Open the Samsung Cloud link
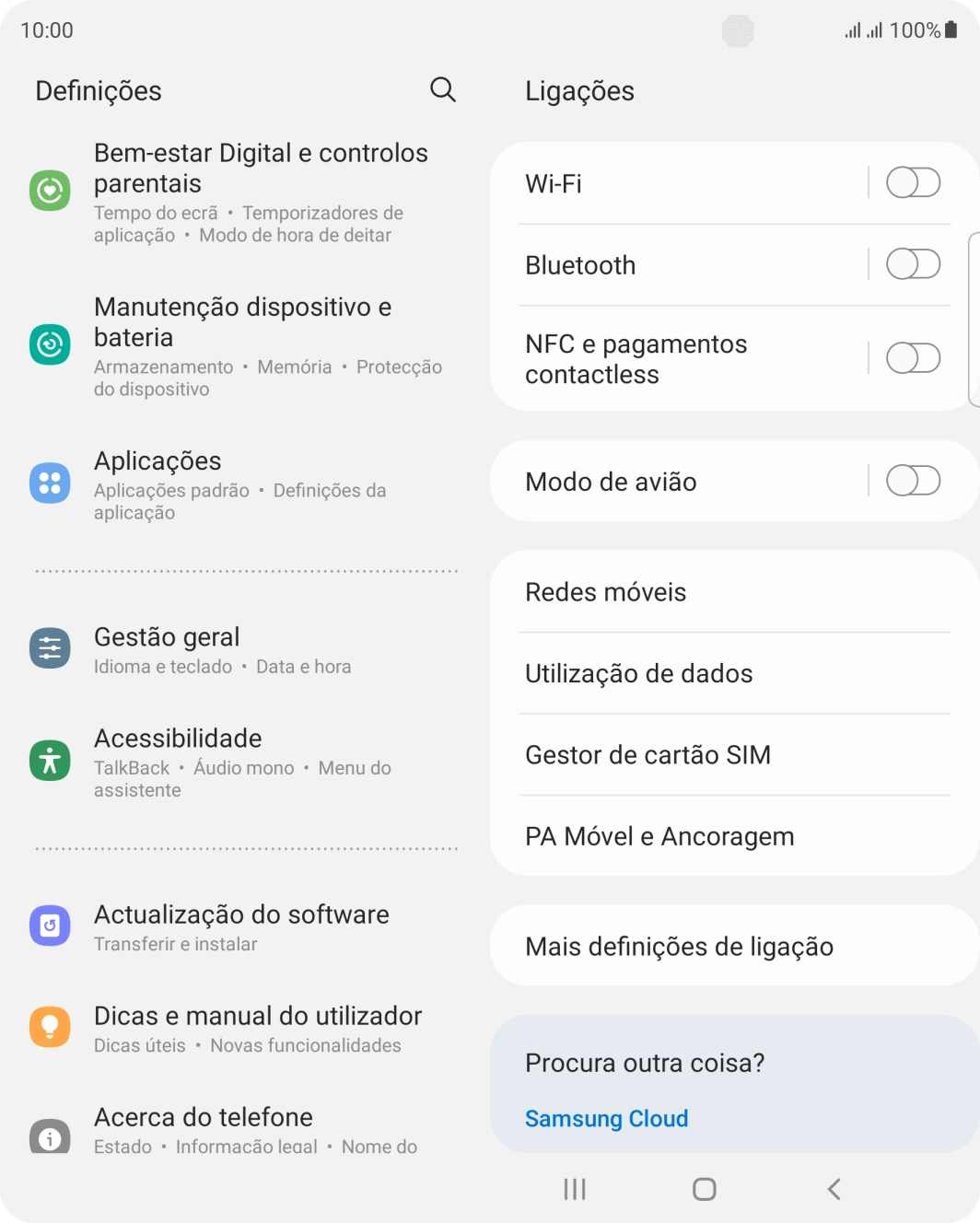The height and width of the screenshot is (1223, 980). click(606, 1118)
